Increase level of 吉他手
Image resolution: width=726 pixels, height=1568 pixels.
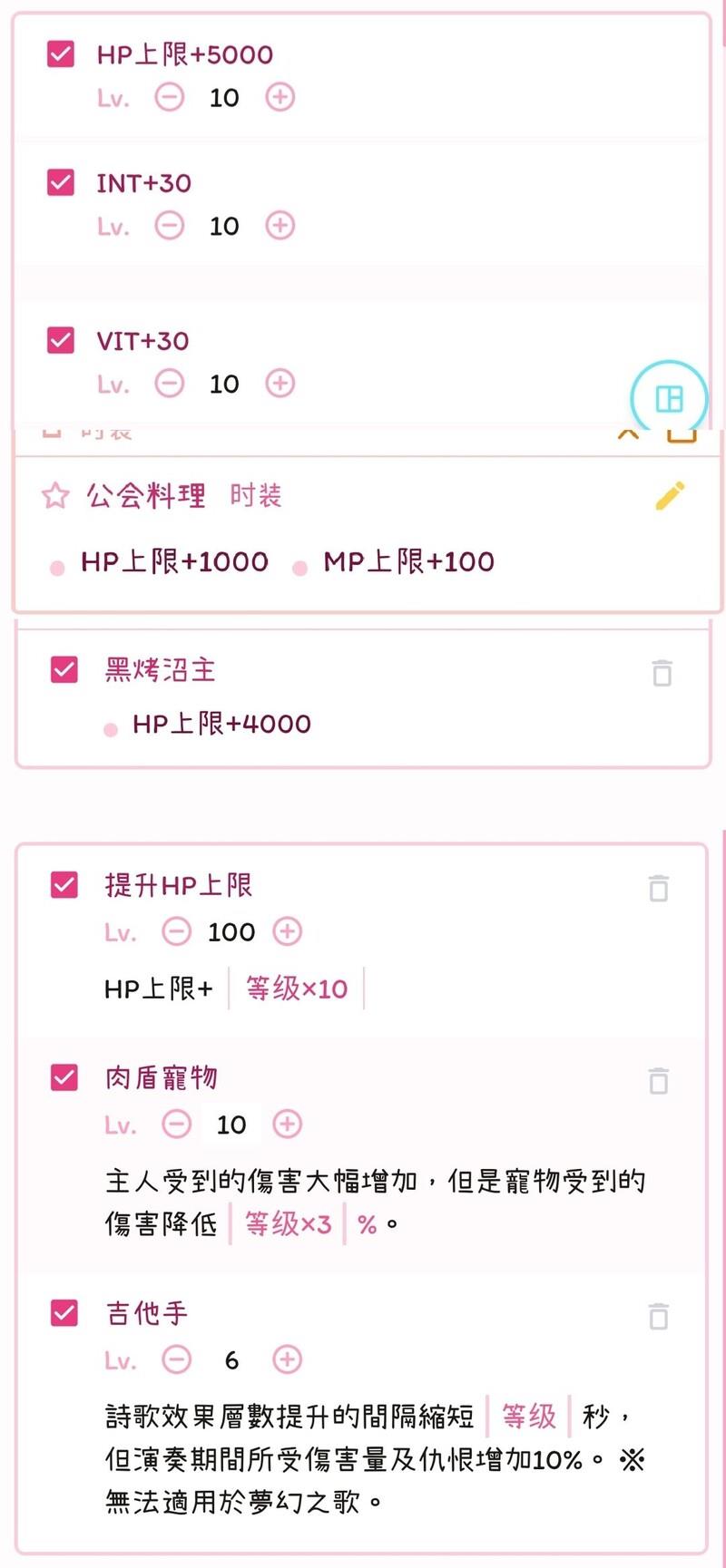(287, 1359)
